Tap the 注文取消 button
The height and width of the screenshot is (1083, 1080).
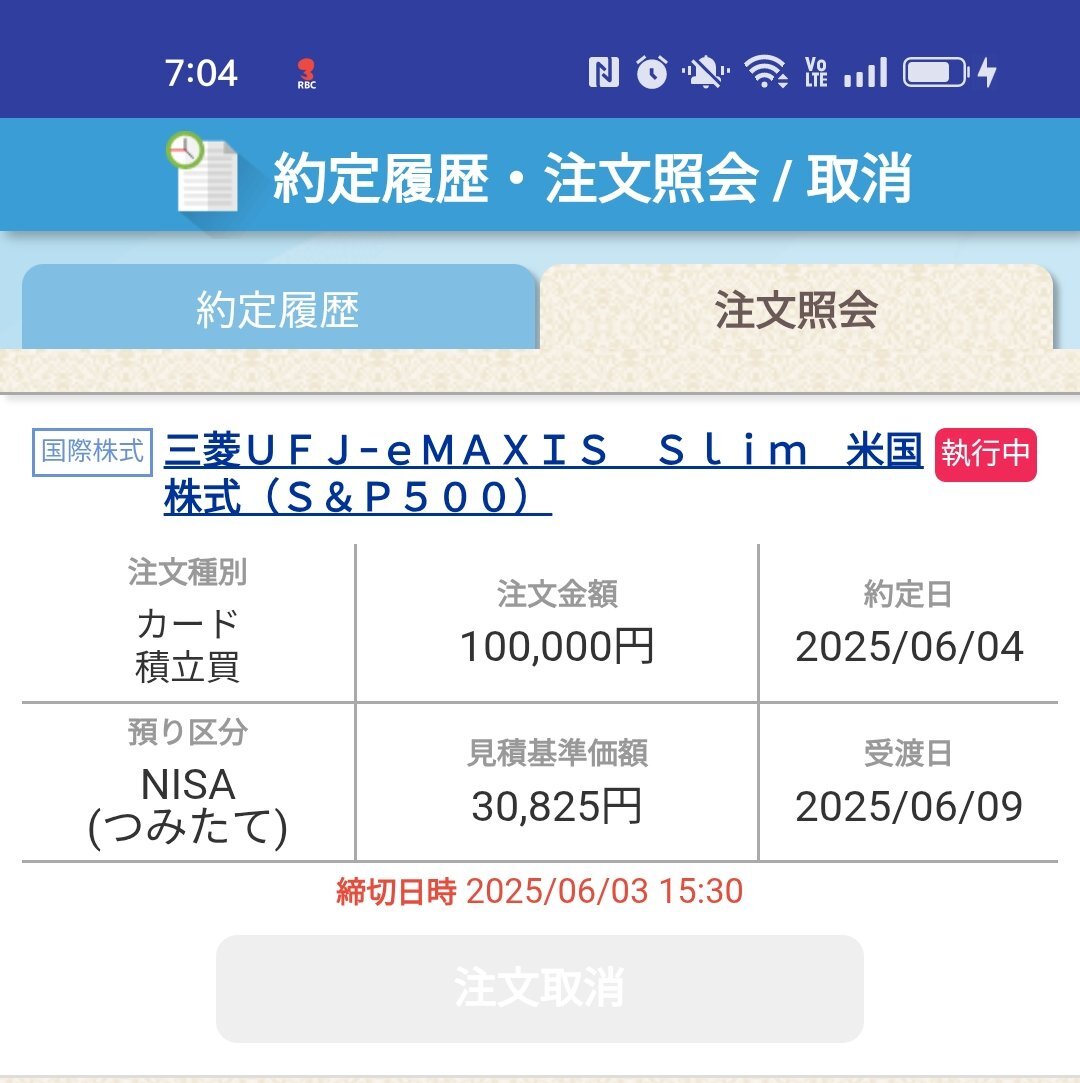539,988
